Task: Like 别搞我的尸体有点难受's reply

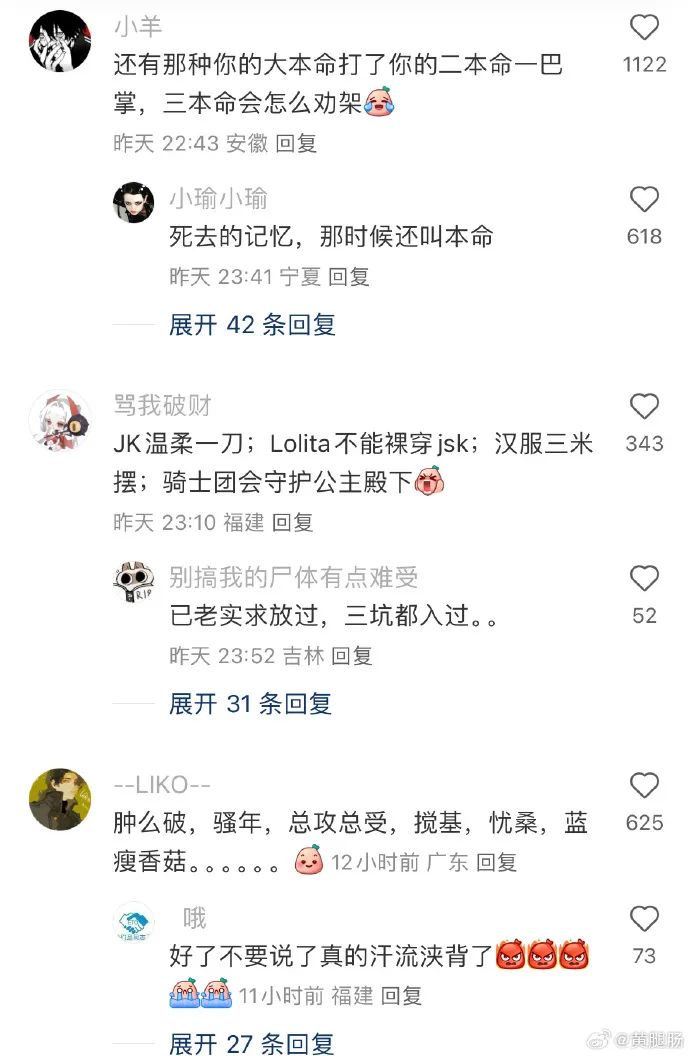Action: 644,578
